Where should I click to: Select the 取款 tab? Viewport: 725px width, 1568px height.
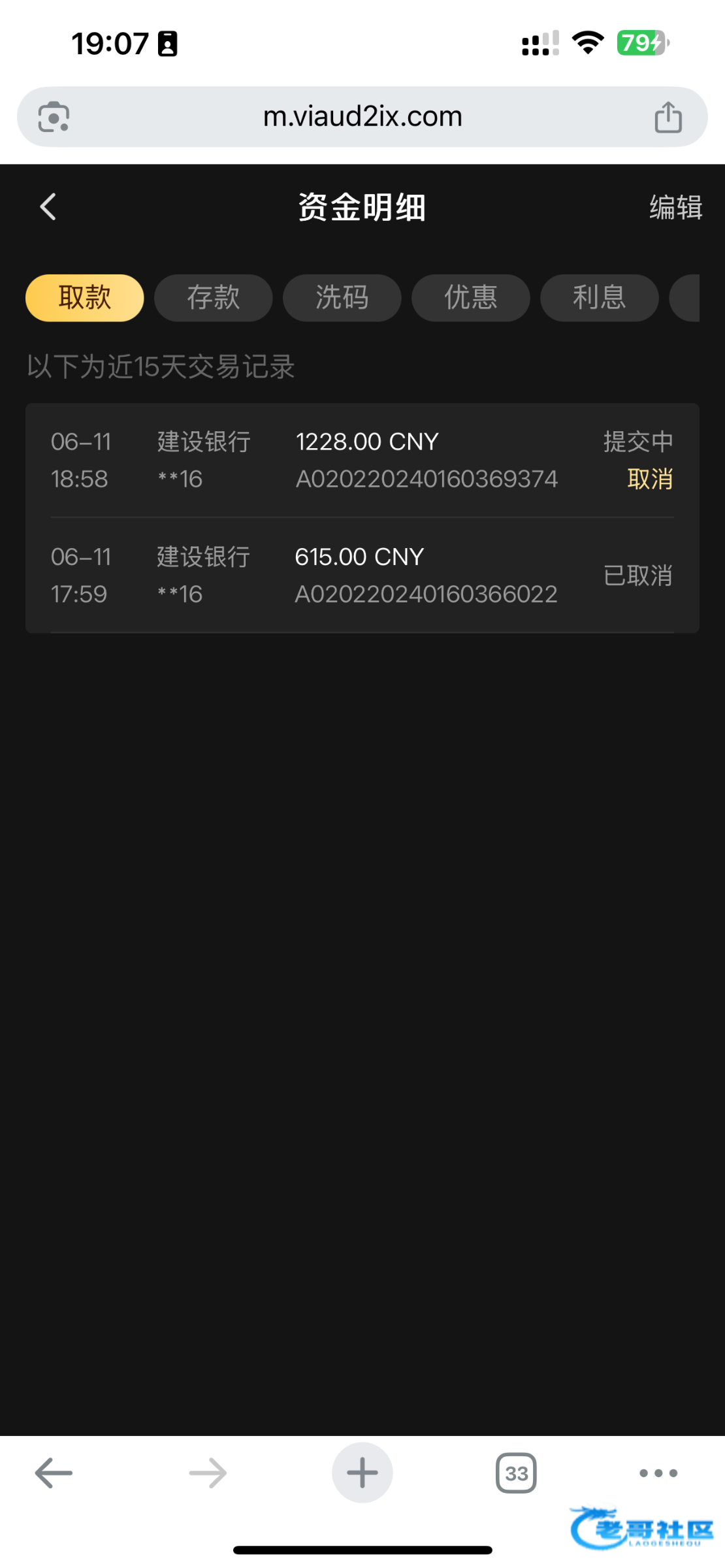coord(85,298)
